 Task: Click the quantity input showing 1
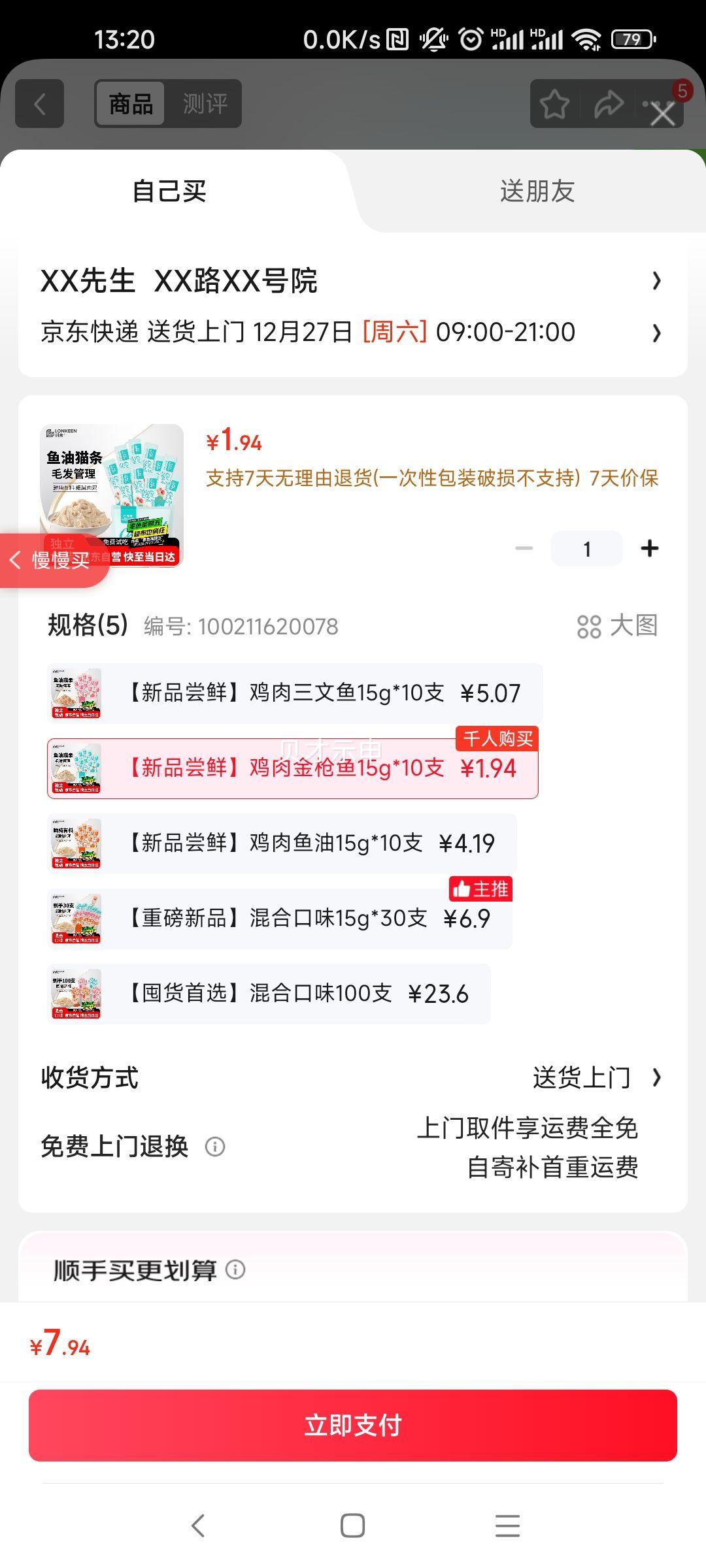[586, 548]
